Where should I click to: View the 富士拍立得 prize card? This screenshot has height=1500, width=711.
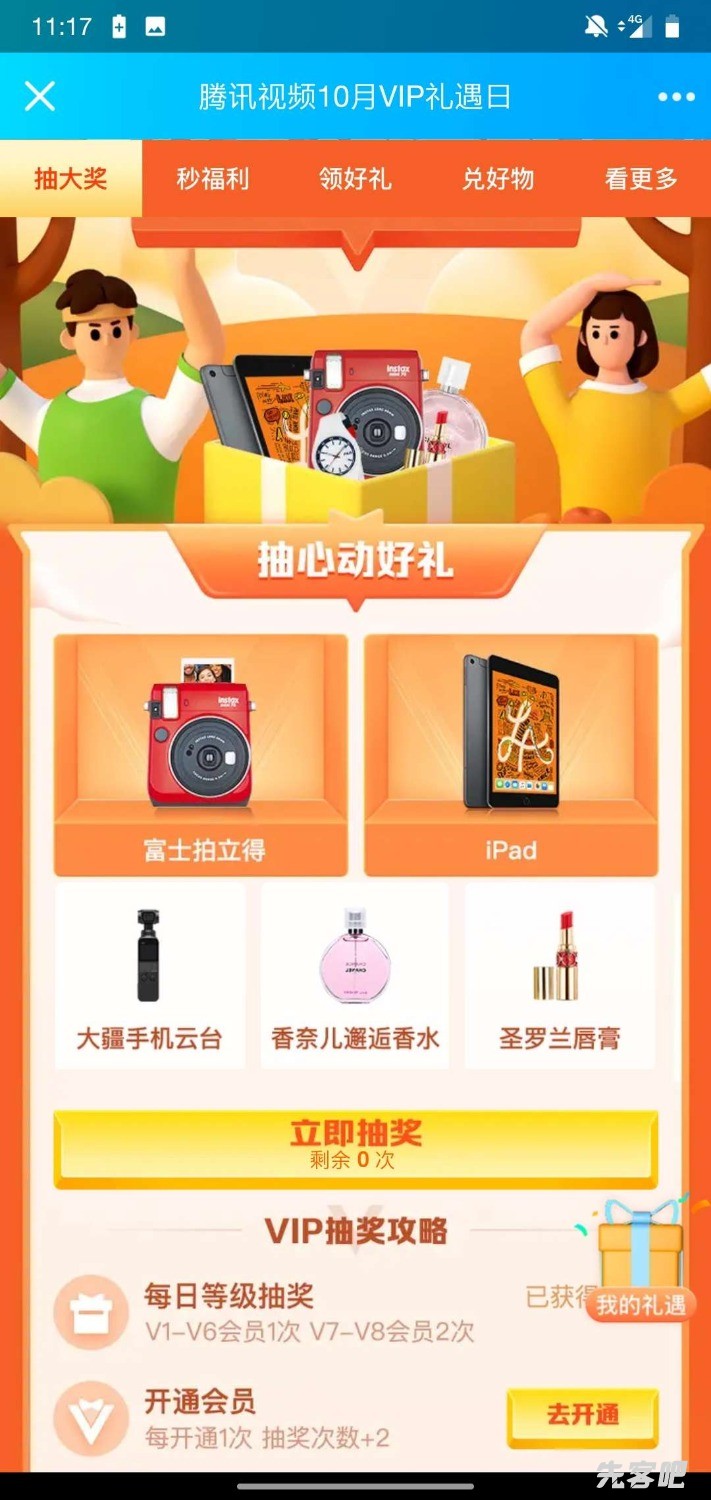pyautogui.click(x=201, y=755)
